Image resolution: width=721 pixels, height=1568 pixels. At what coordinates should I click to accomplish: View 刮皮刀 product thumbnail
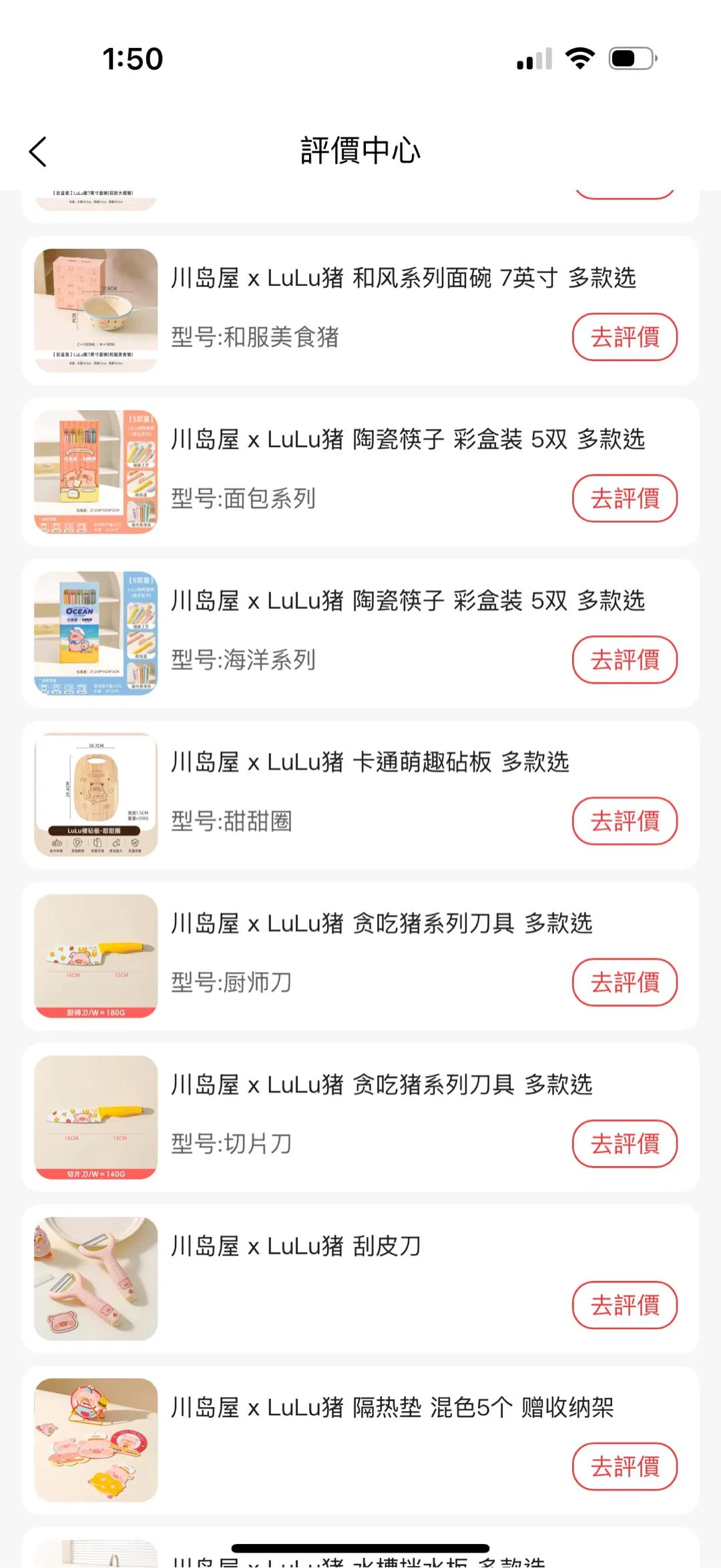(96, 1278)
